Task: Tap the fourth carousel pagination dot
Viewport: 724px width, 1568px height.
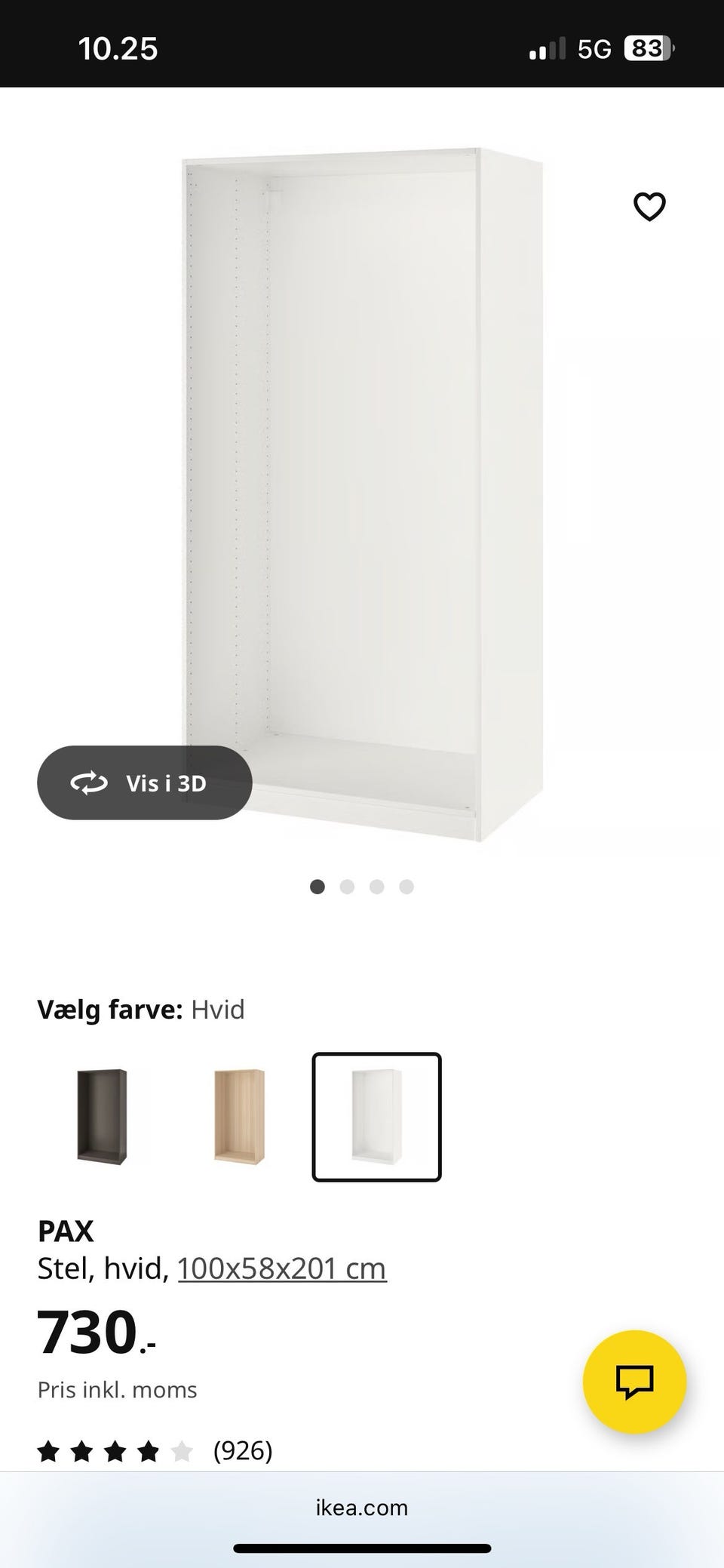Action: click(406, 887)
